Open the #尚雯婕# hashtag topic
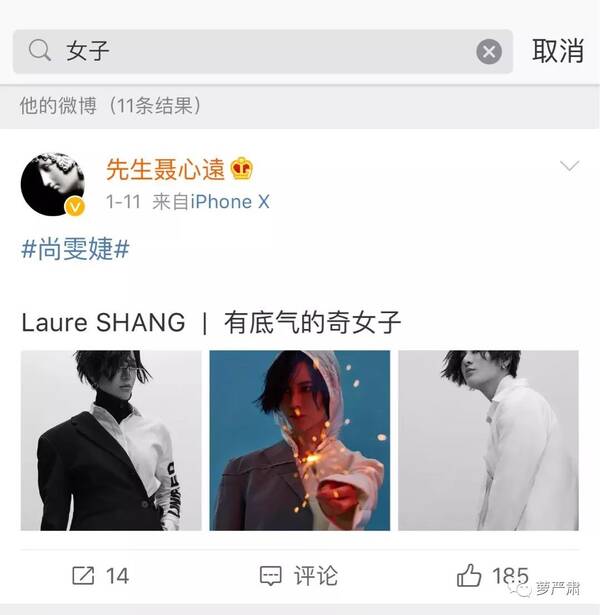 click(75, 248)
